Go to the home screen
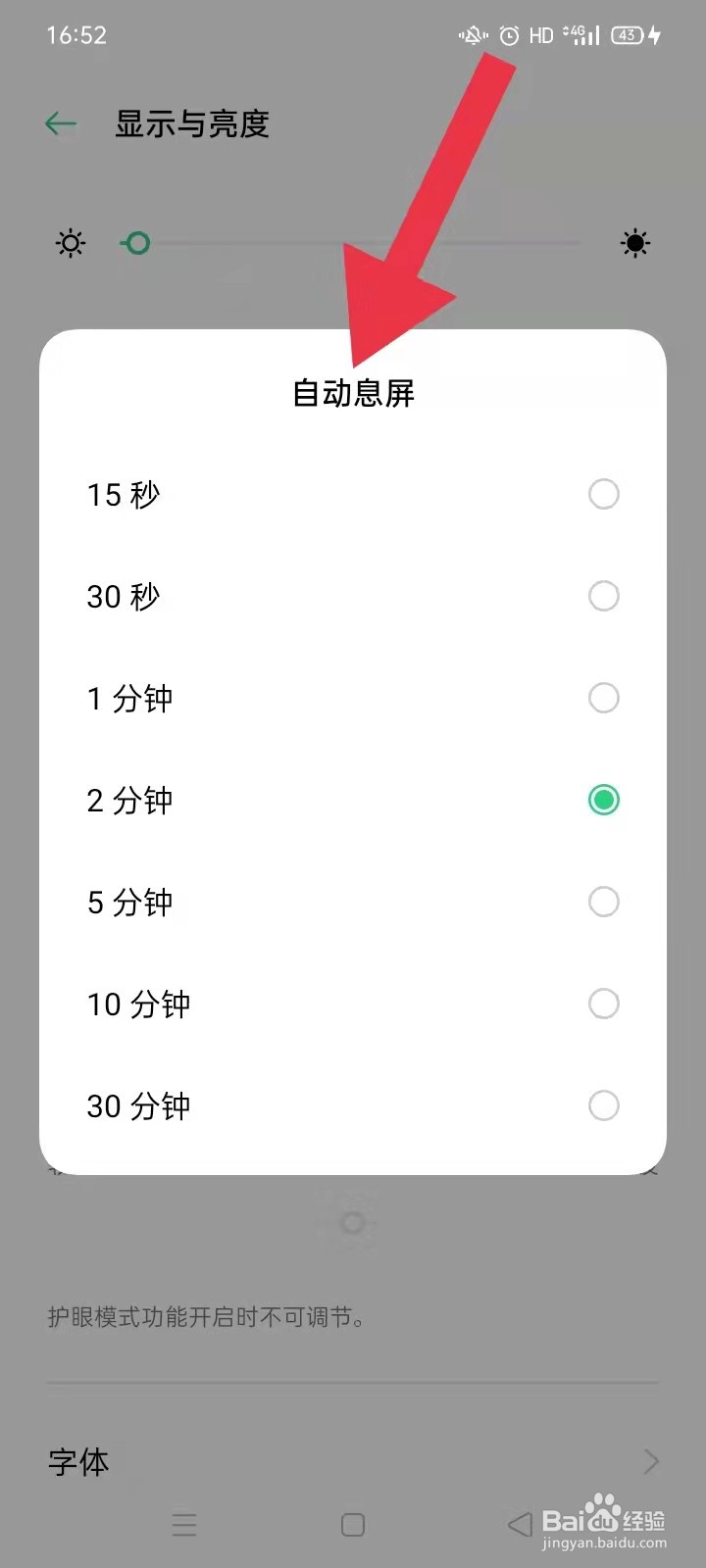The width and height of the screenshot is (706, 1568). [x=353, y=1525]
